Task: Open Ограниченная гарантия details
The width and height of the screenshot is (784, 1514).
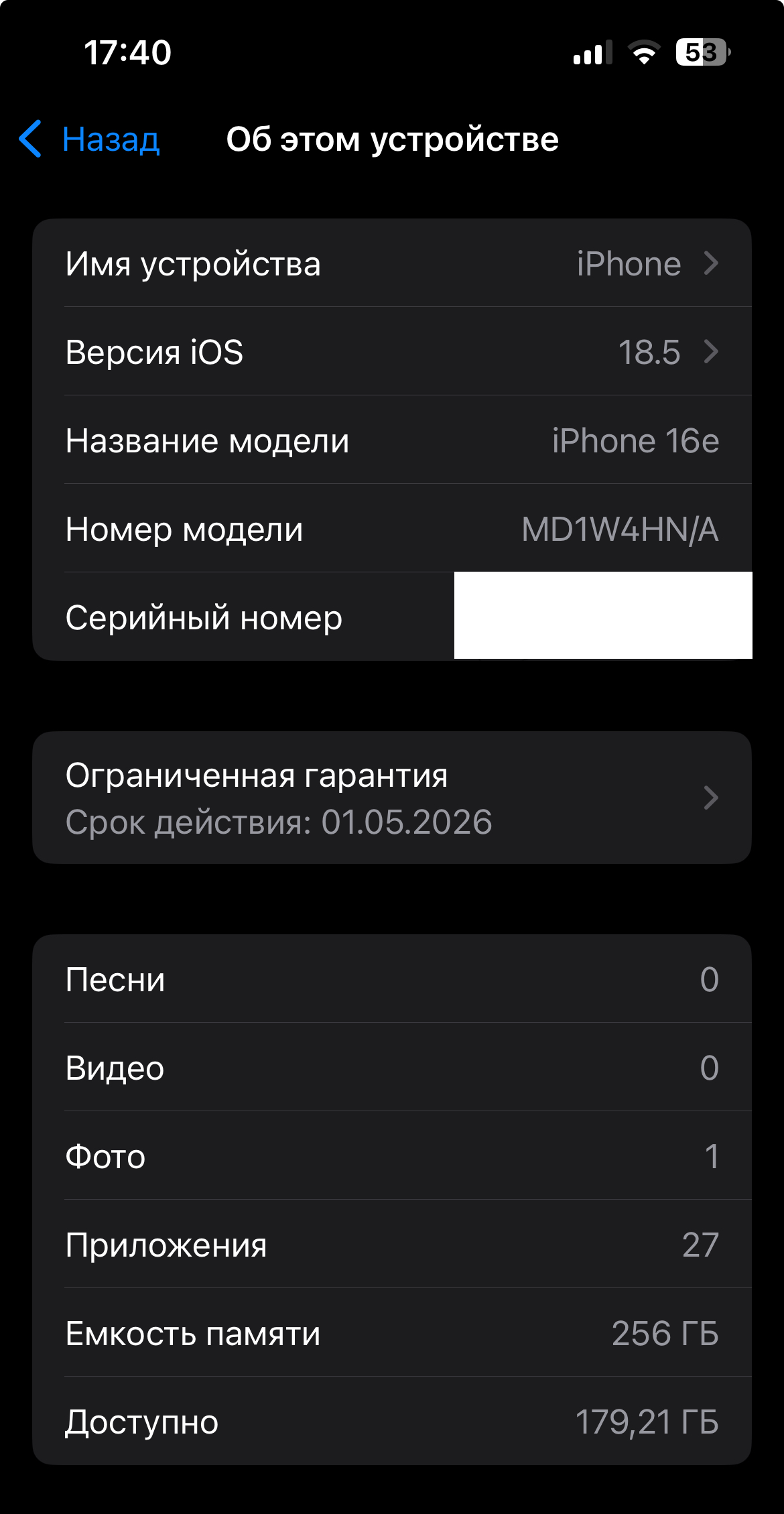Action: click(392, 798)
